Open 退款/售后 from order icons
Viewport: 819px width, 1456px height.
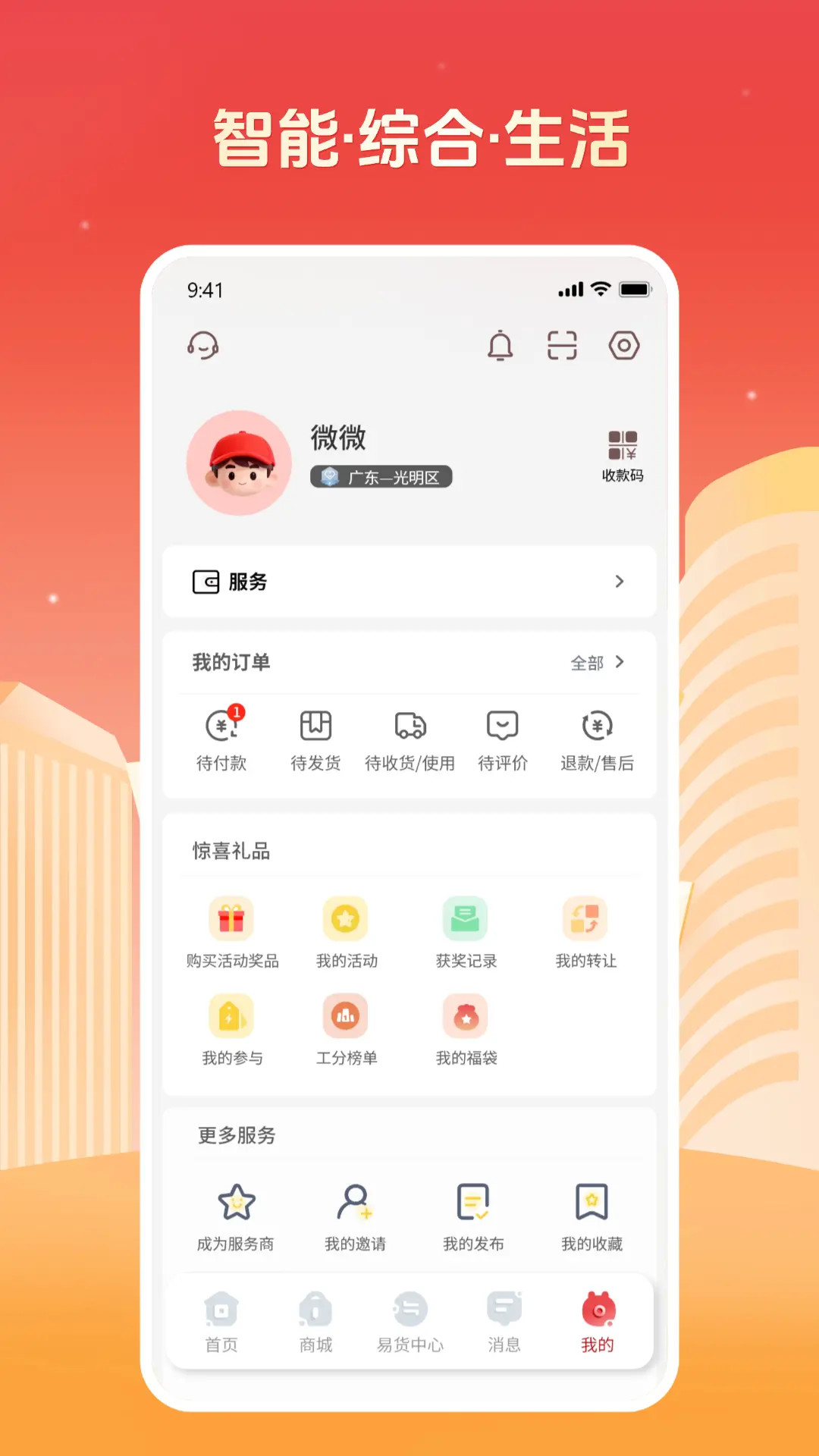[595, 728]
